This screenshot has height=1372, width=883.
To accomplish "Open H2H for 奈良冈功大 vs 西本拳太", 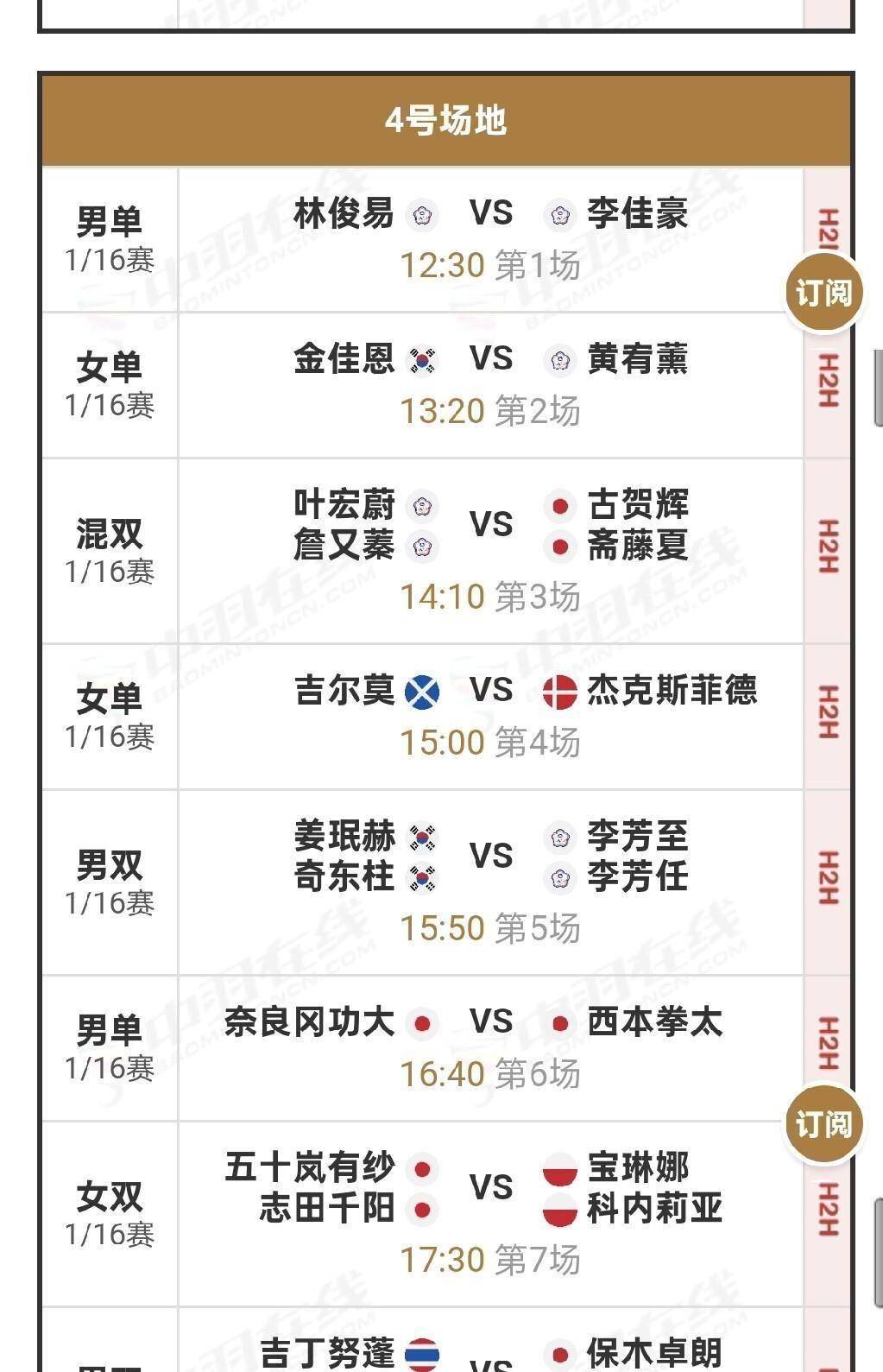I will point(827,1044).
